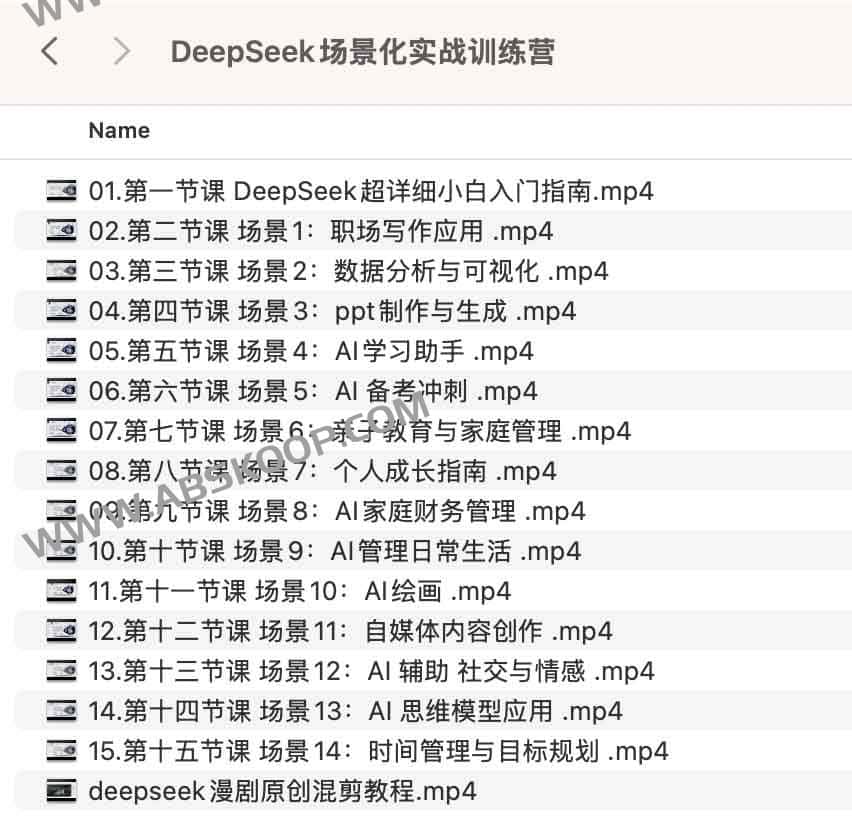852x836 pixels.
Task: Select 05.第五节课 AI学习助手.mp4
Action: [x=310, y=351]
